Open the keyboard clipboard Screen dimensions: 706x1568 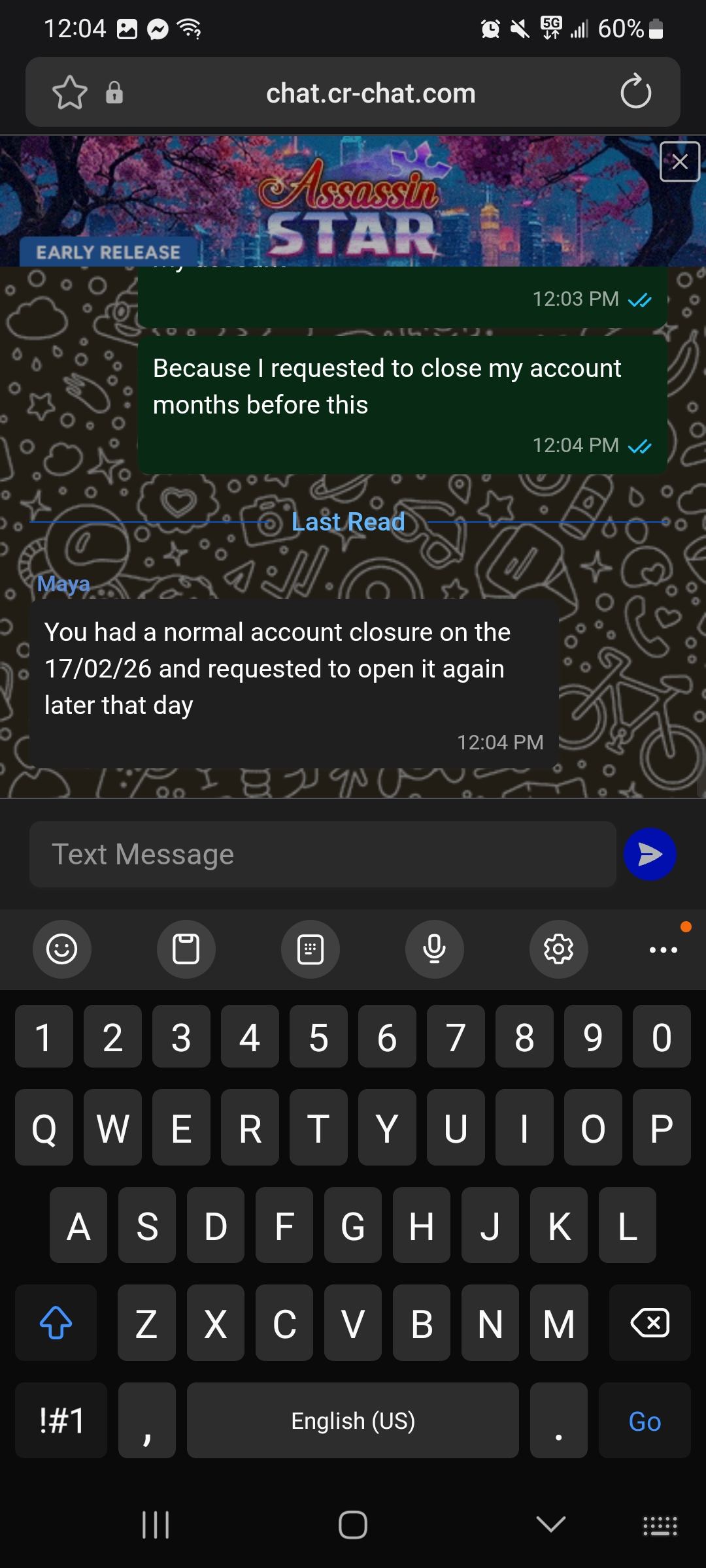click(x=186, y=949)
